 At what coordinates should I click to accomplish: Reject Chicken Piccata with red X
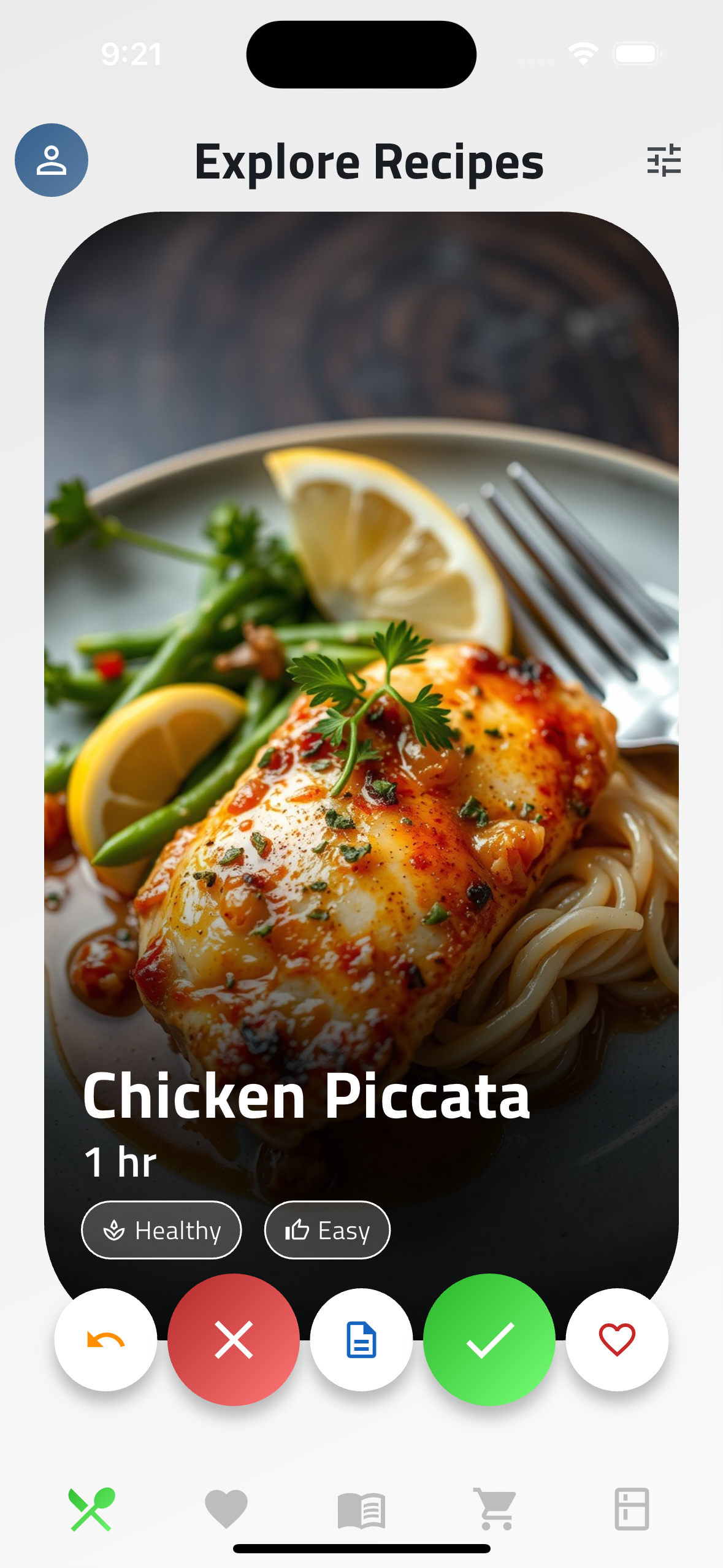click(233, 1340)
